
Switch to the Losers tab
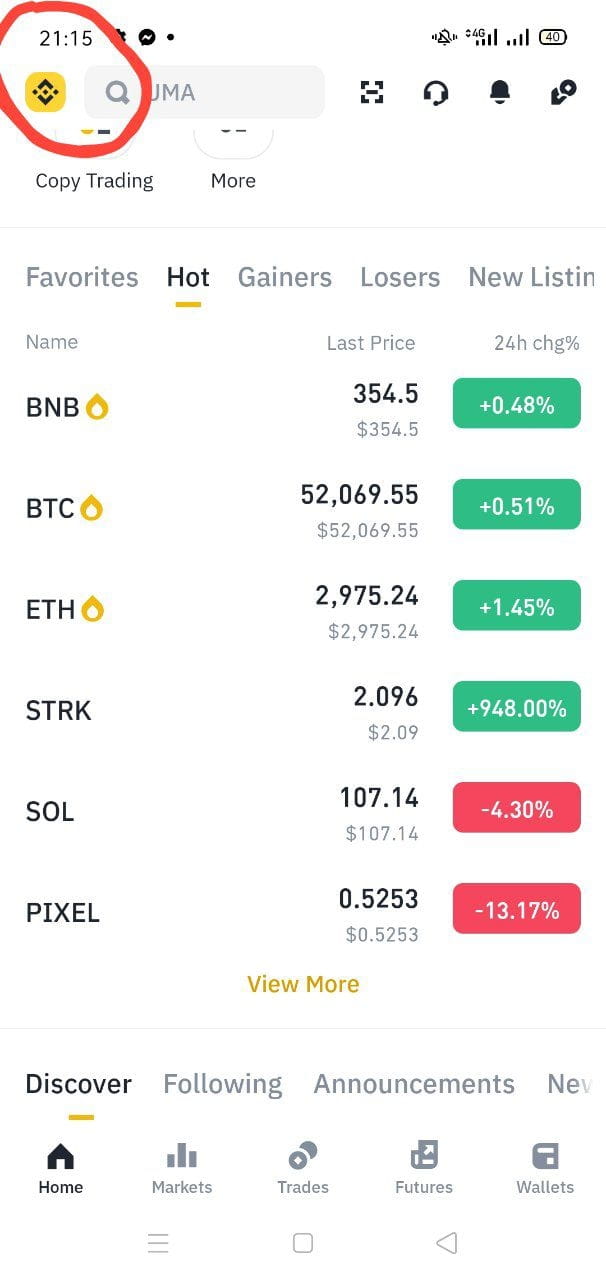(x=400, y=277)
